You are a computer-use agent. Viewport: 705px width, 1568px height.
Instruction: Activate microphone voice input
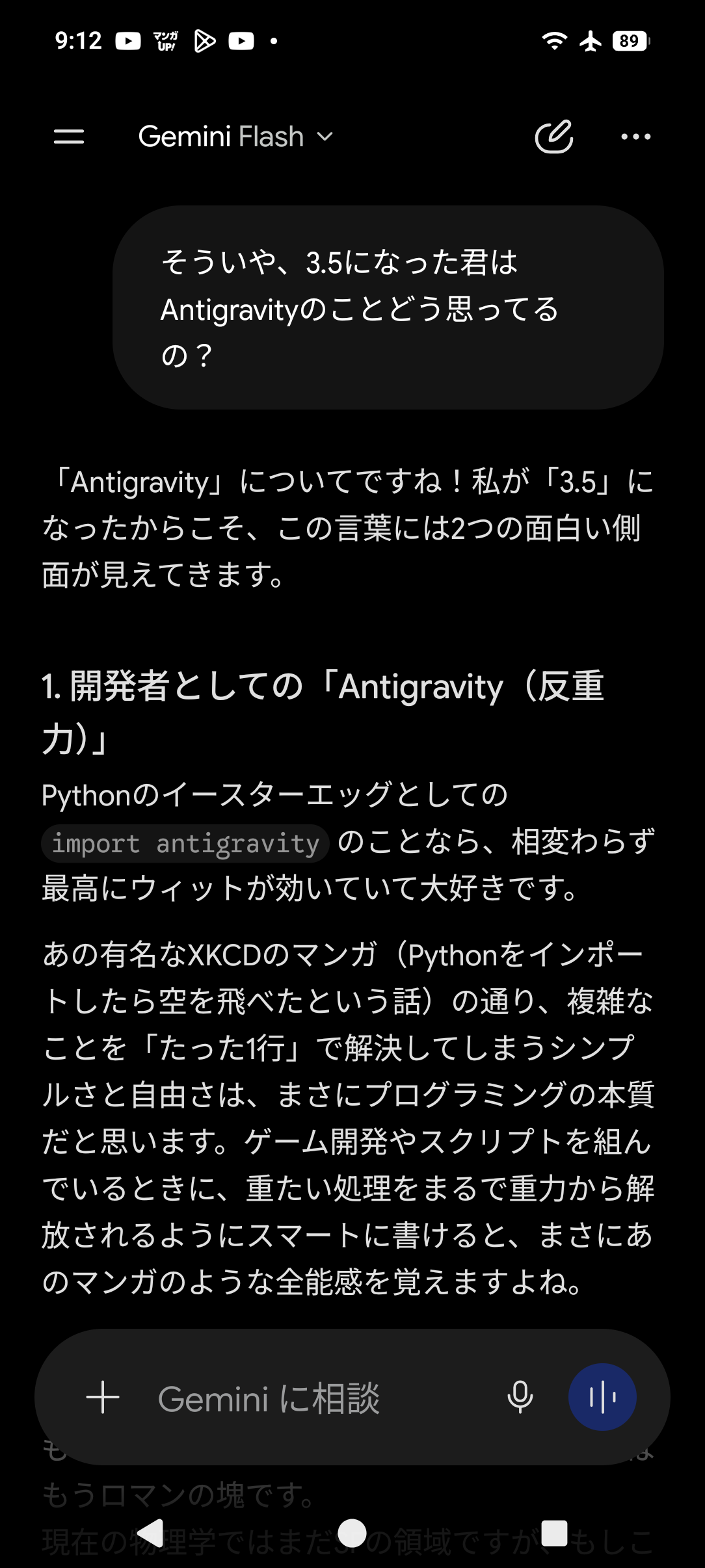[520, 1397]
